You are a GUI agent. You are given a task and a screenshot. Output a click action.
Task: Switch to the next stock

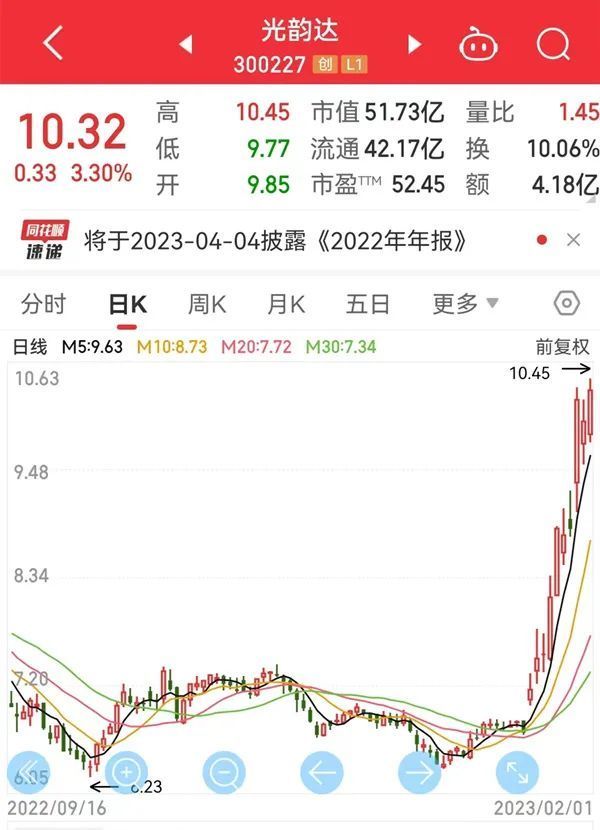point(415,45)
